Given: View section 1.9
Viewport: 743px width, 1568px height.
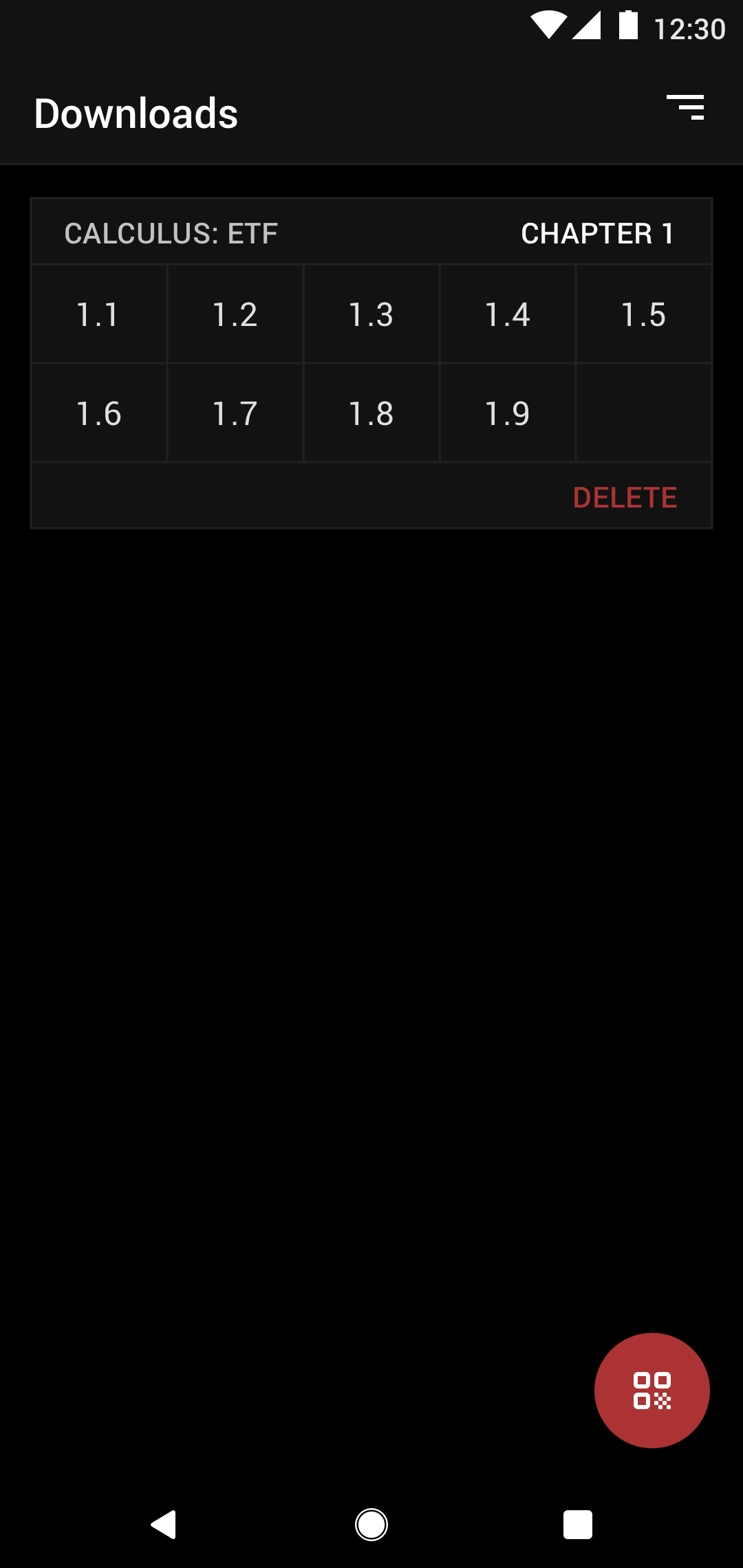Looking at the screenshot, I should click(x=508, y=413).
